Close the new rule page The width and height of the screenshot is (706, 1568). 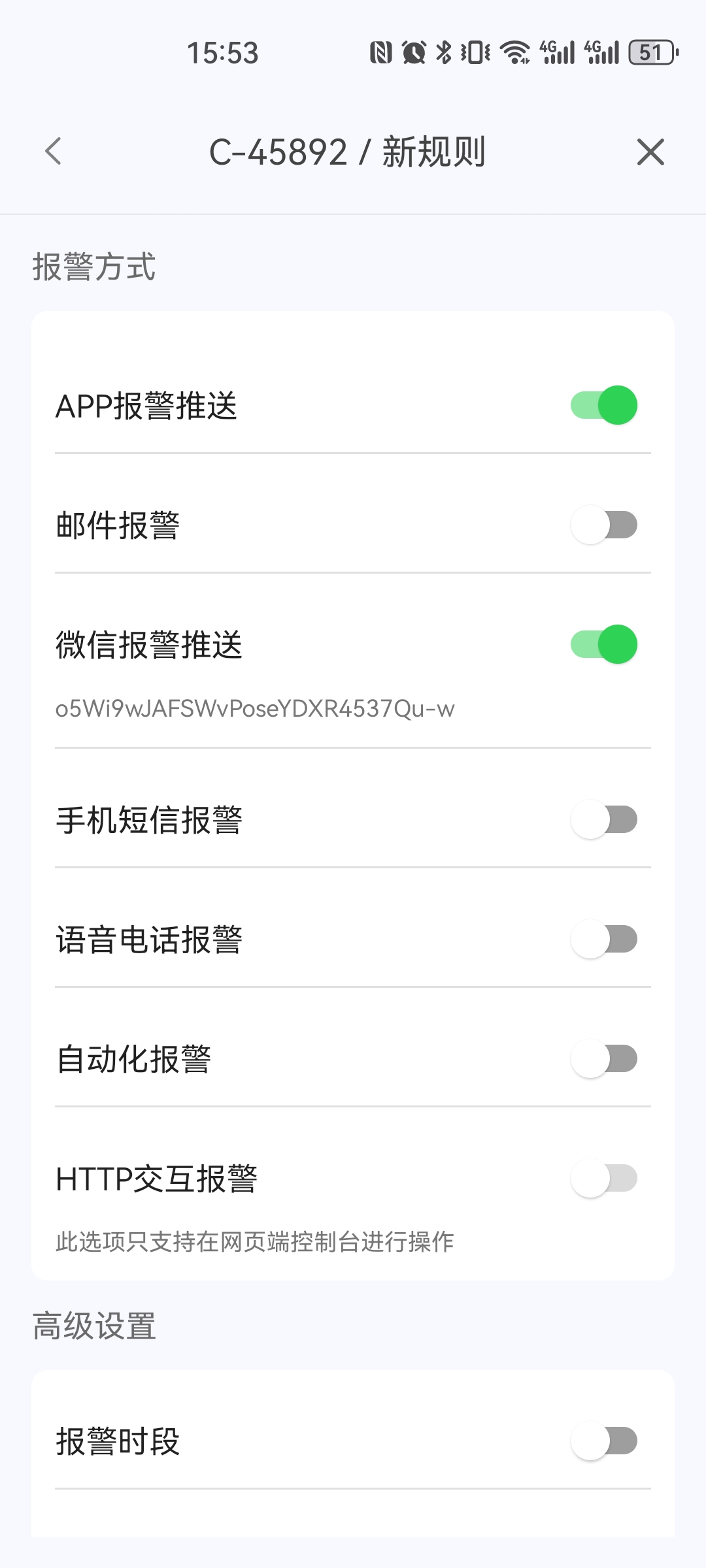pos(650,152)
